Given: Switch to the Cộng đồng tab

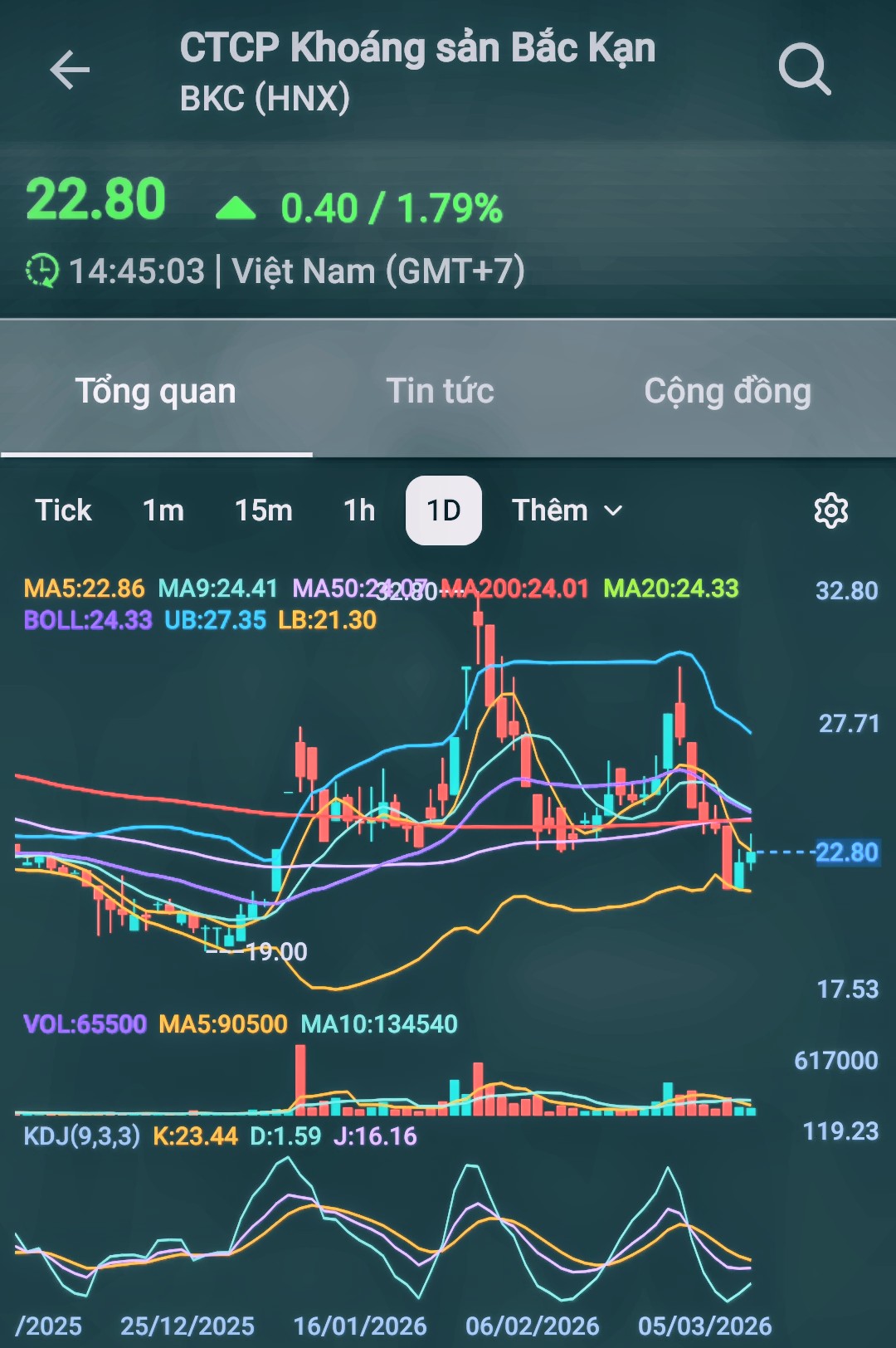Looking at the screenshot, I should coord(728,391).
